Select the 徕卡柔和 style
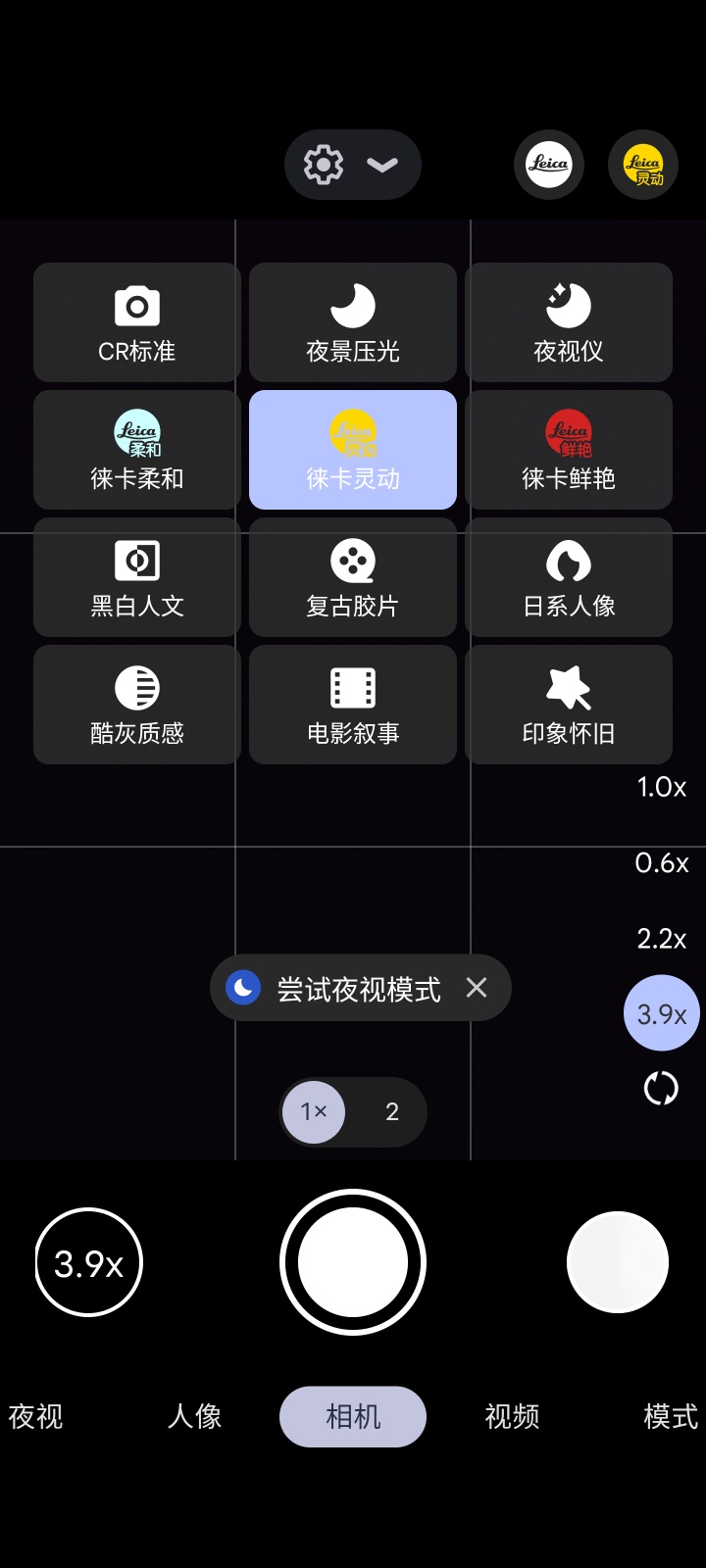This screenshot has height=1568, width=706. [x=137, y=450]
